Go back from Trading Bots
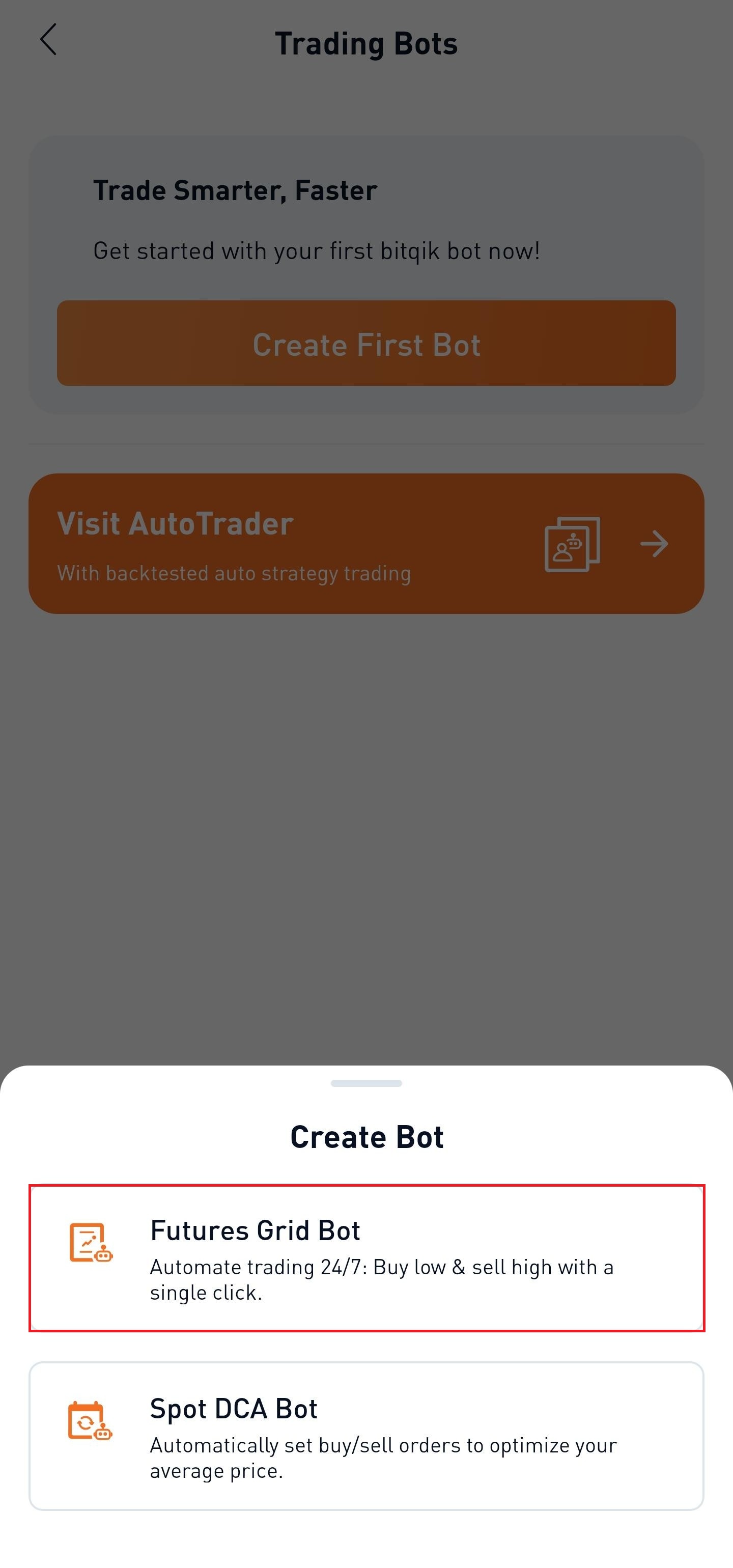 pos(48,40)
